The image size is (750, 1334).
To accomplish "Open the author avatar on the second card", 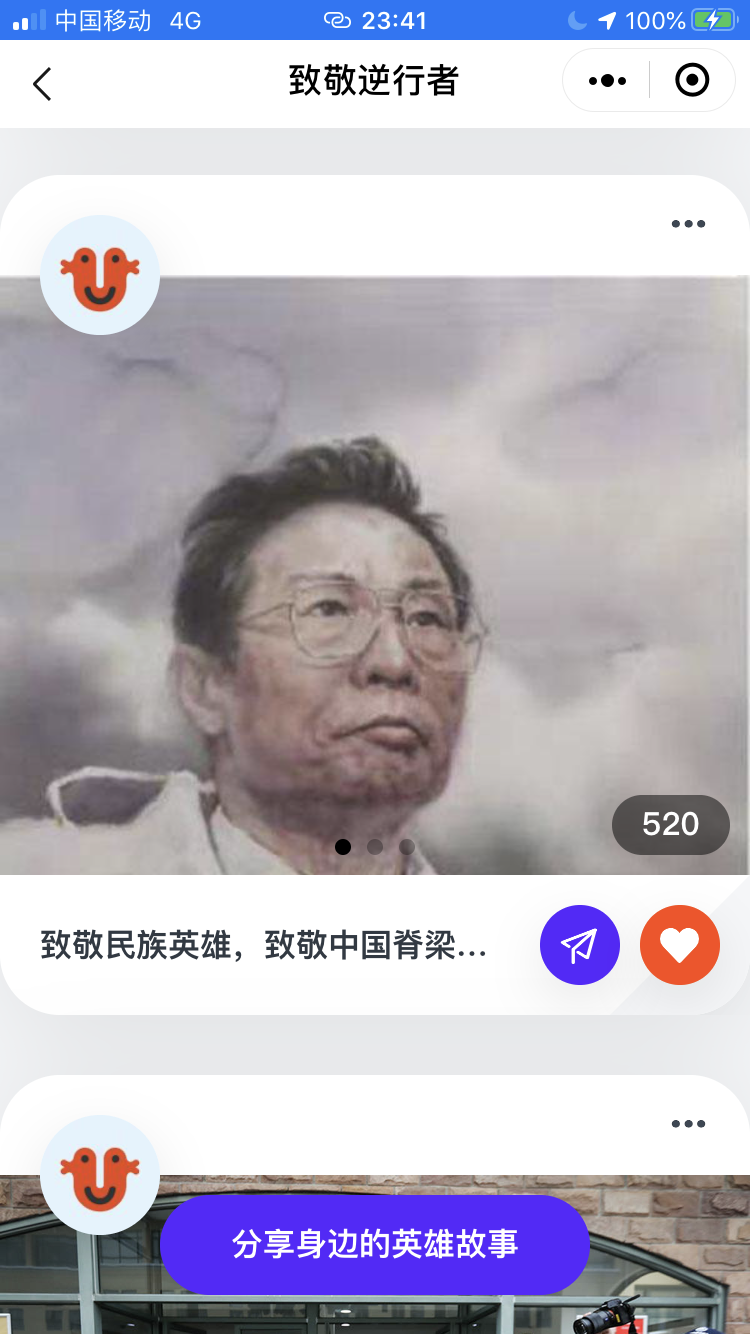I will tap(100, 1175).
